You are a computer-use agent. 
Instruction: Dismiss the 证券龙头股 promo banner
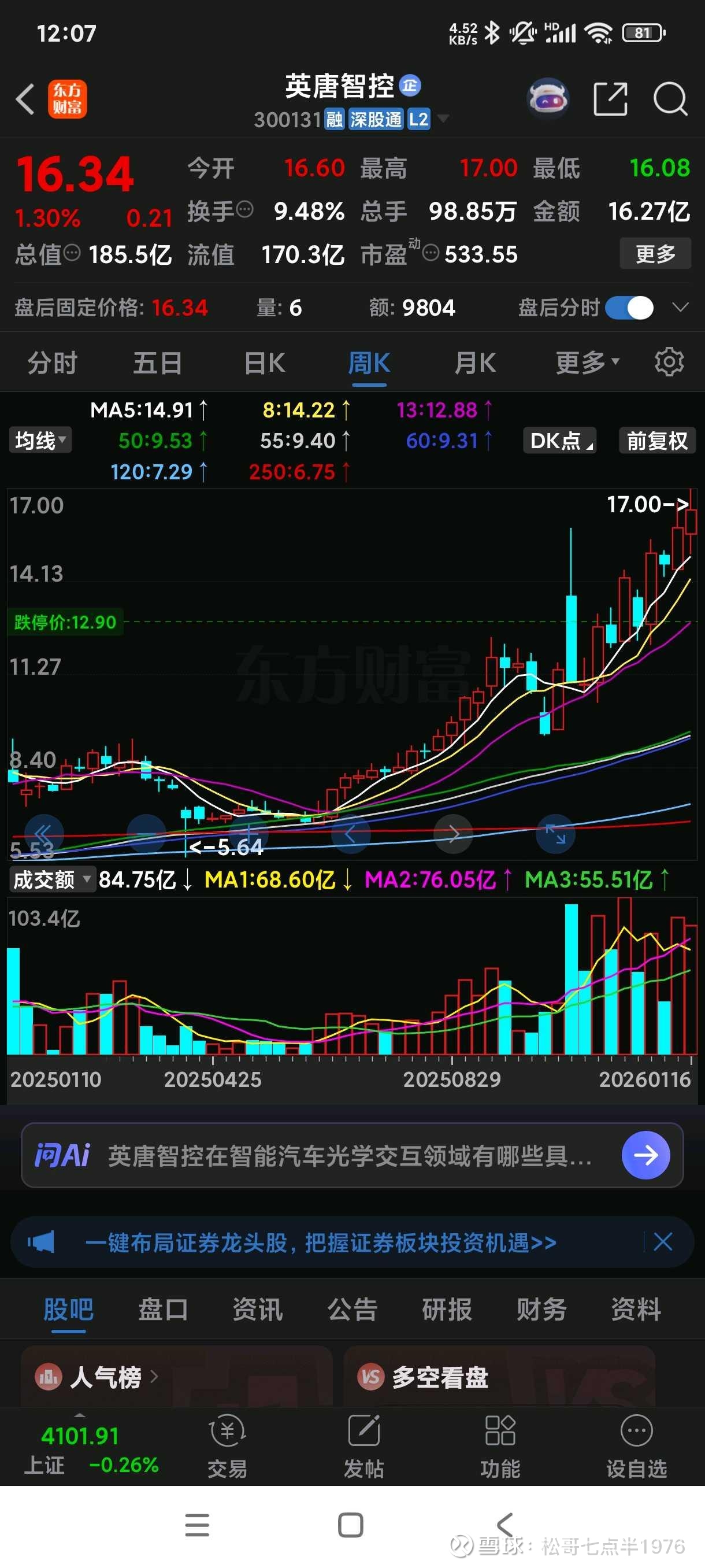pos(662,1242)
